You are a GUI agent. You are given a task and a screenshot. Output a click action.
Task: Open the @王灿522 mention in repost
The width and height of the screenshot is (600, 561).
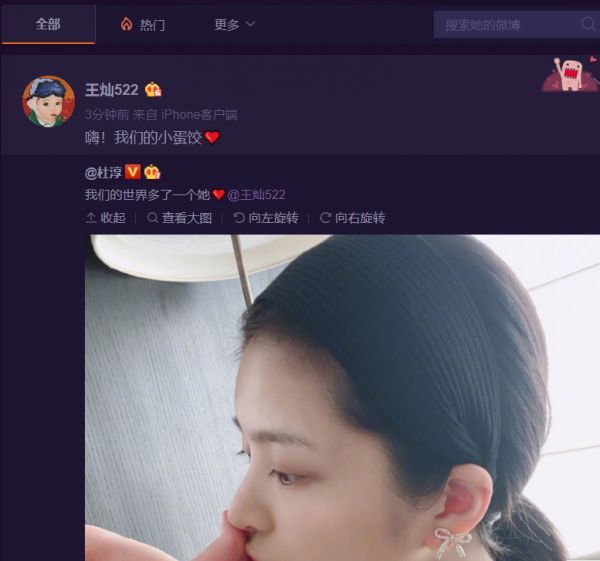256,195
